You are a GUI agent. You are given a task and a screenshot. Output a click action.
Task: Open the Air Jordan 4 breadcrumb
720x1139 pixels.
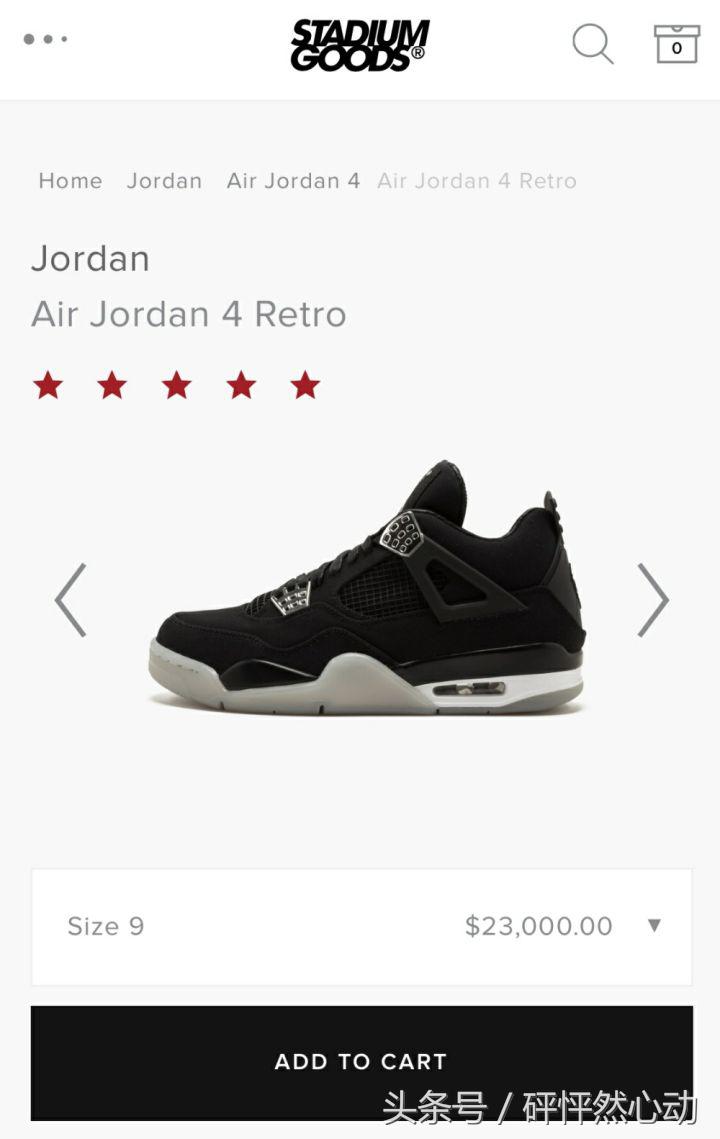(293, 181)
